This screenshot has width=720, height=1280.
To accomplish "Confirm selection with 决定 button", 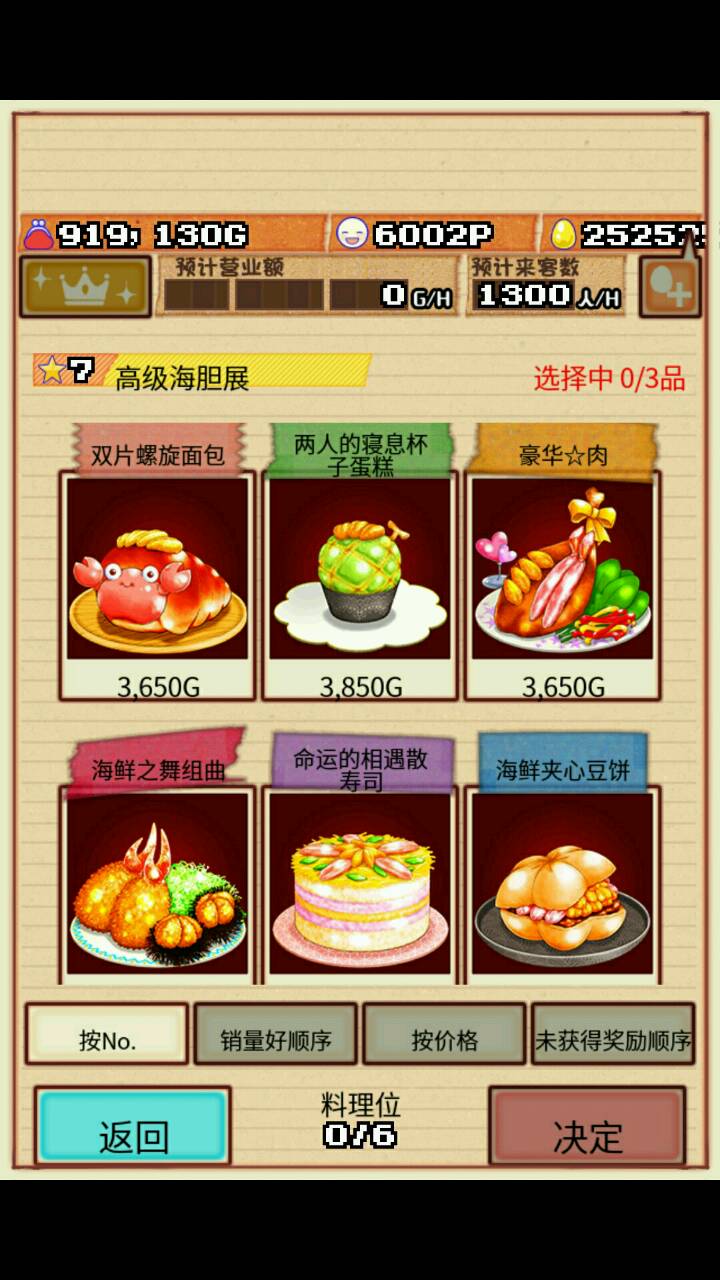I will click(x=587, y=1128).
